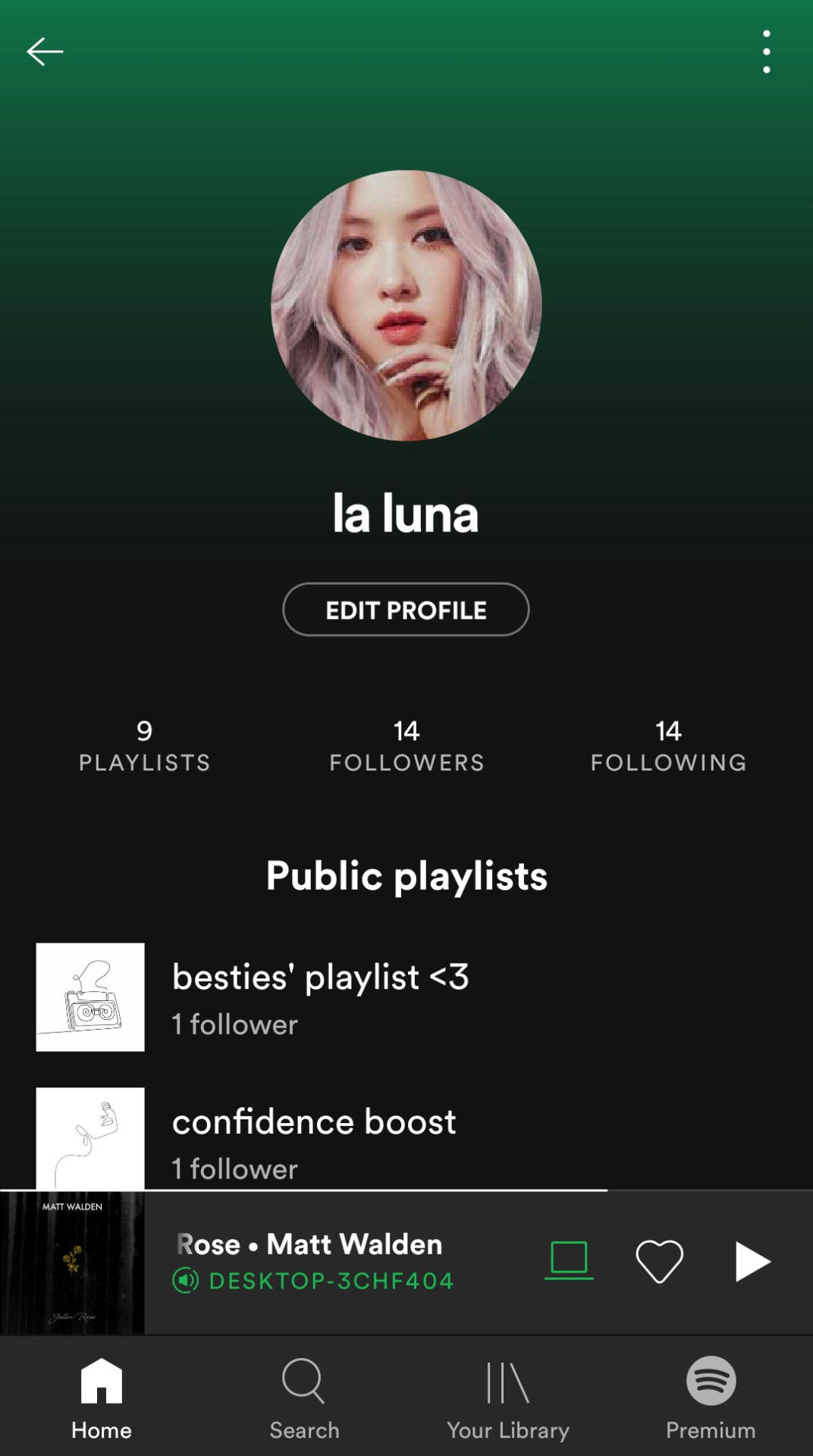Open the now playing song Rose
813x1456 pixels.
pos(309,1245)
